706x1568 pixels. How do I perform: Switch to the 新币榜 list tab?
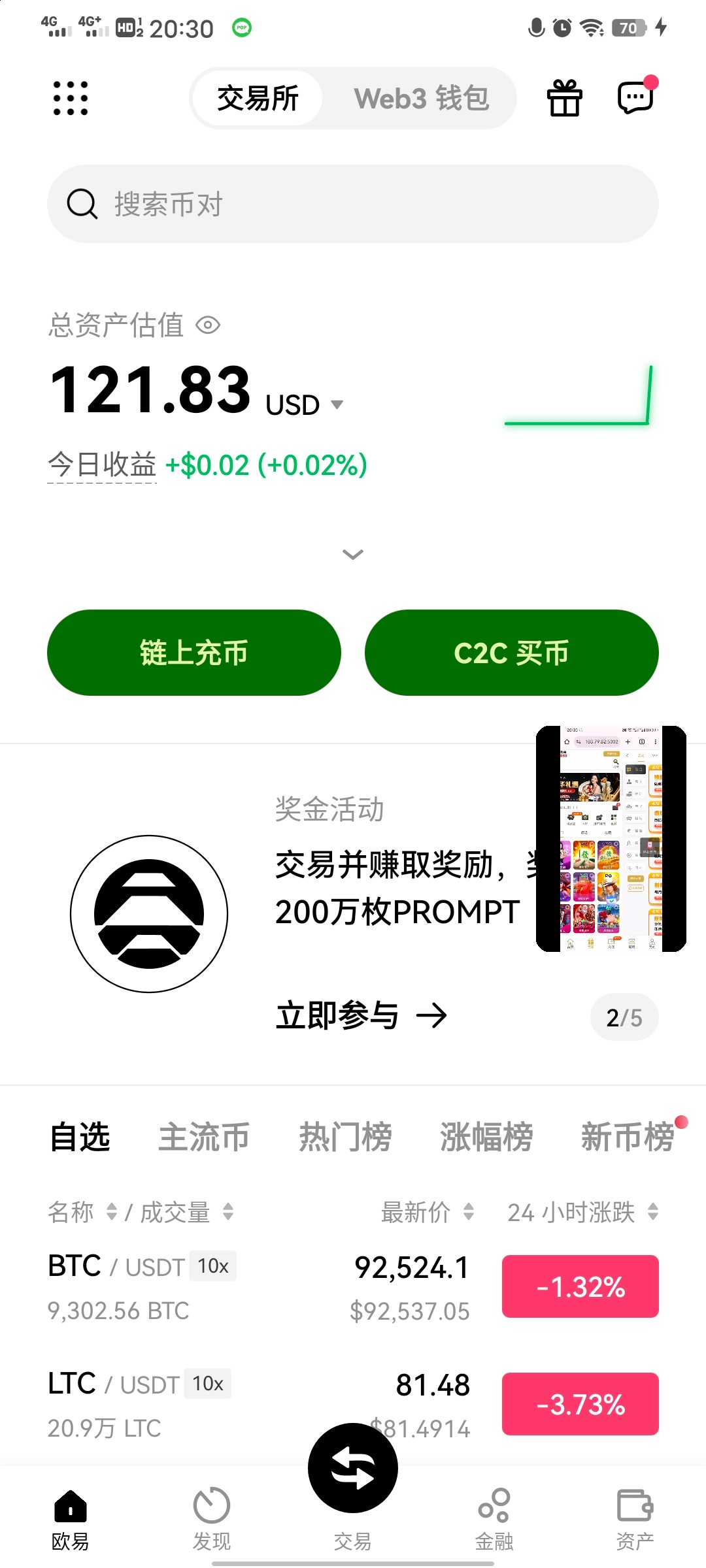pyautogui.click(x=627, y=1137)
